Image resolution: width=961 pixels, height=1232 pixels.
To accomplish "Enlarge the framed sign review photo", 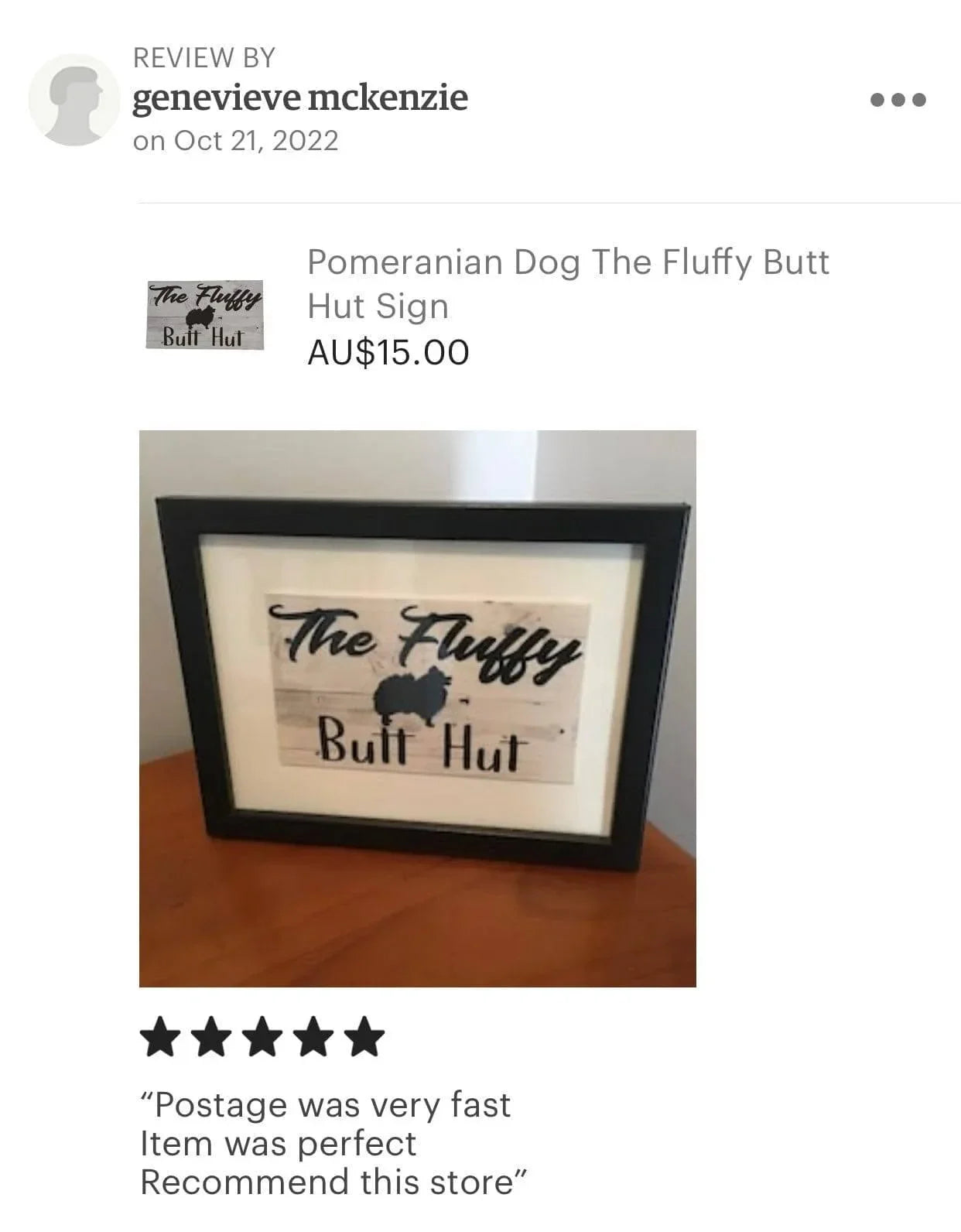I will pyautogui.click(x=417, y=708).
